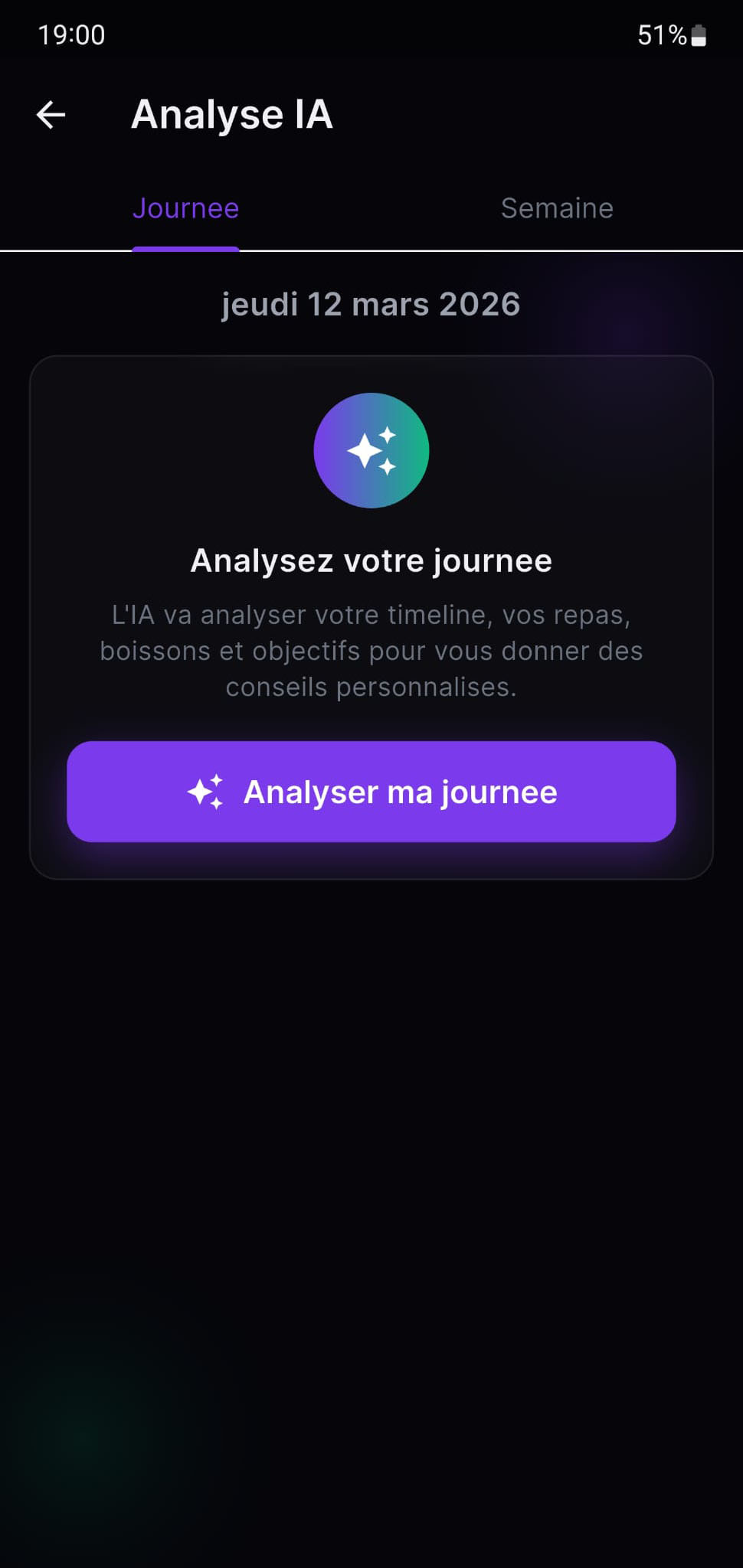Click the Analysez votre journee heading
The image size is (743, 1568).
(371, 560)
